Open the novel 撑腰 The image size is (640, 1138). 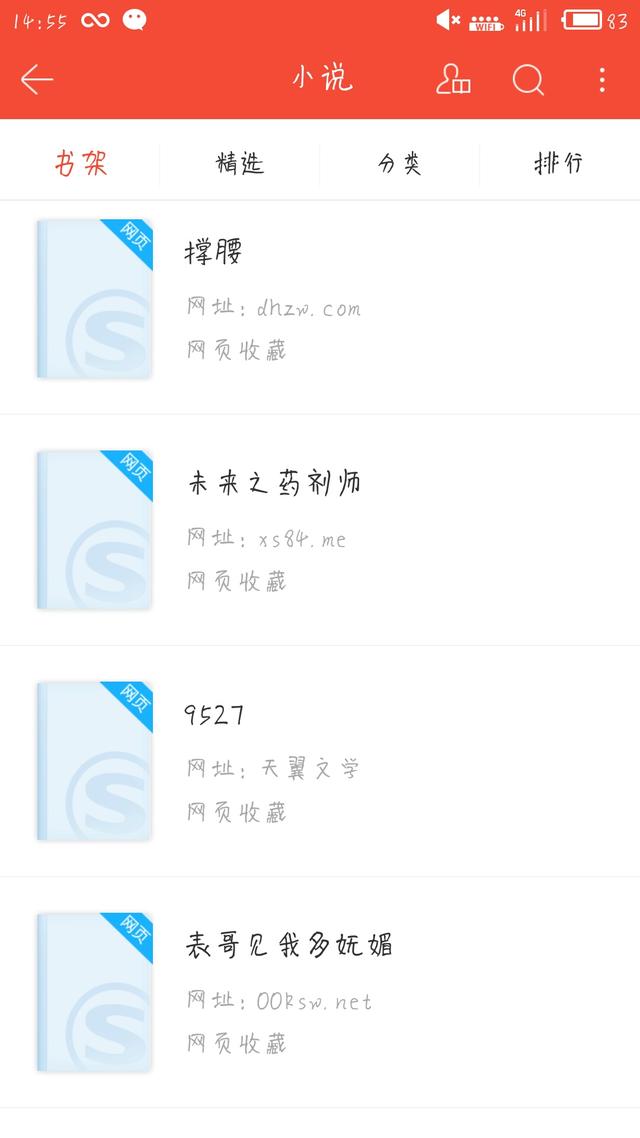pos(320,307)
